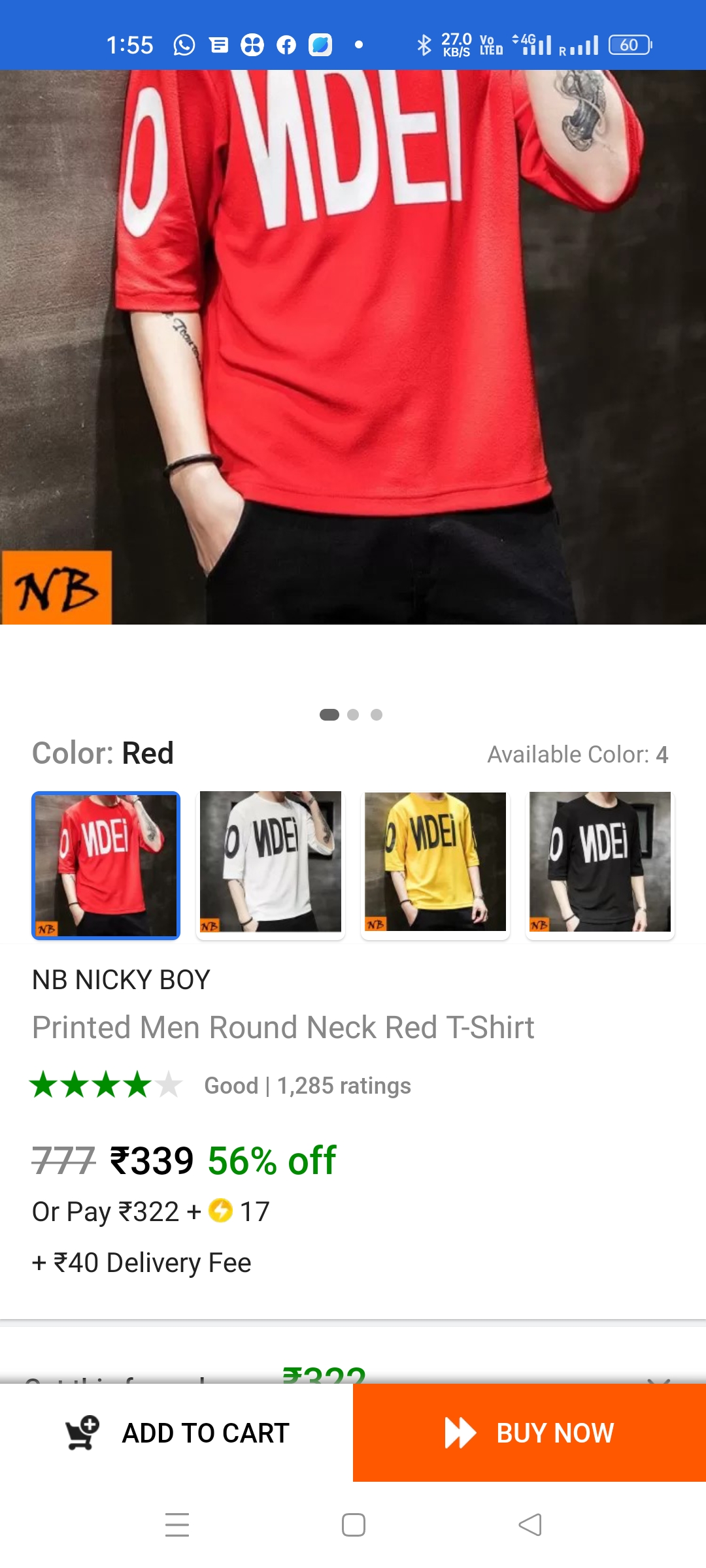The height and width of the screenshot is (1568, 706).
Task: Tap Buy Now to purchase
Action: pos(529,1433)
